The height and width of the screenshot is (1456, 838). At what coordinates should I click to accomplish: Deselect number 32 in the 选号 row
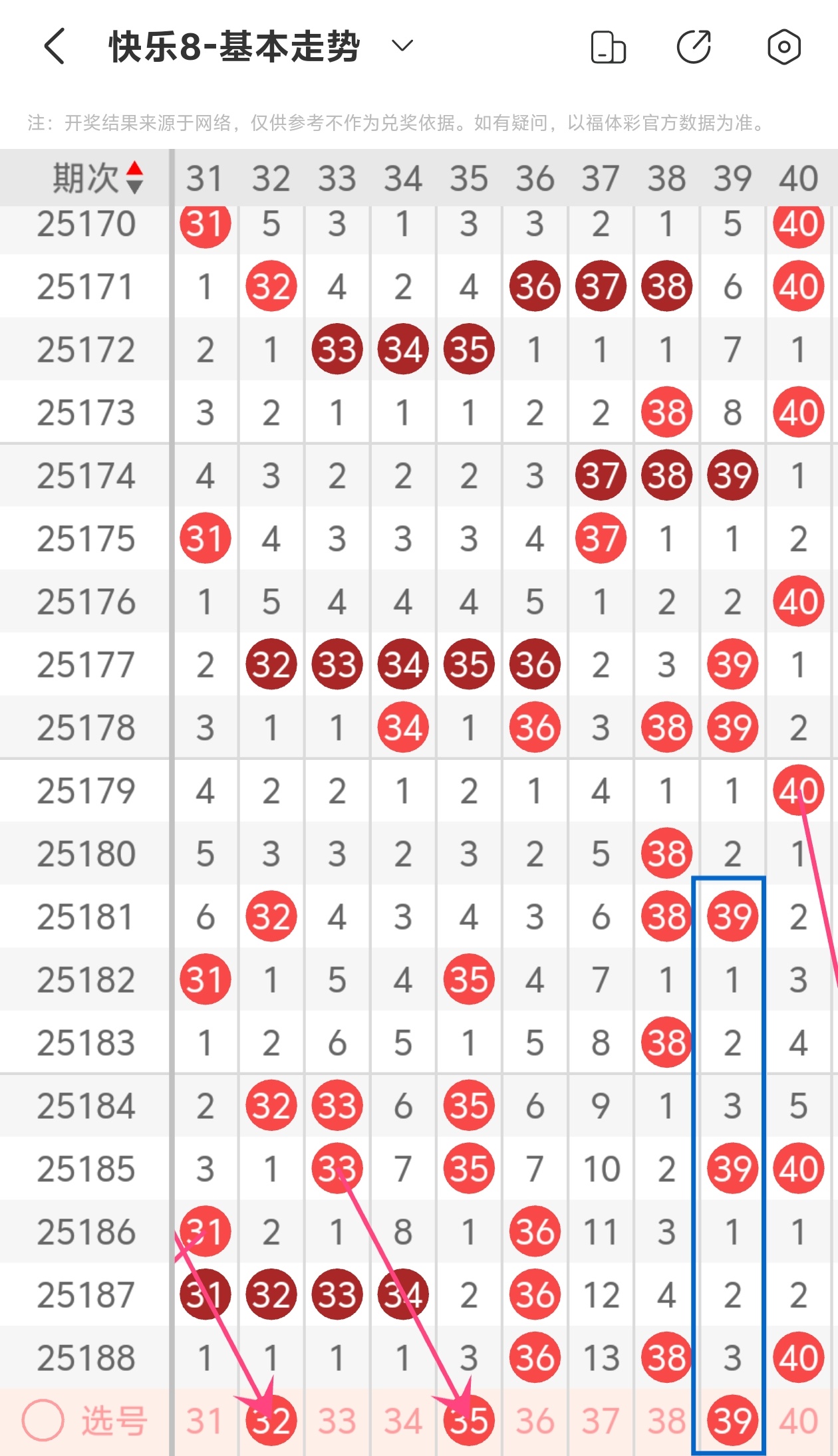coord(271,1421)
